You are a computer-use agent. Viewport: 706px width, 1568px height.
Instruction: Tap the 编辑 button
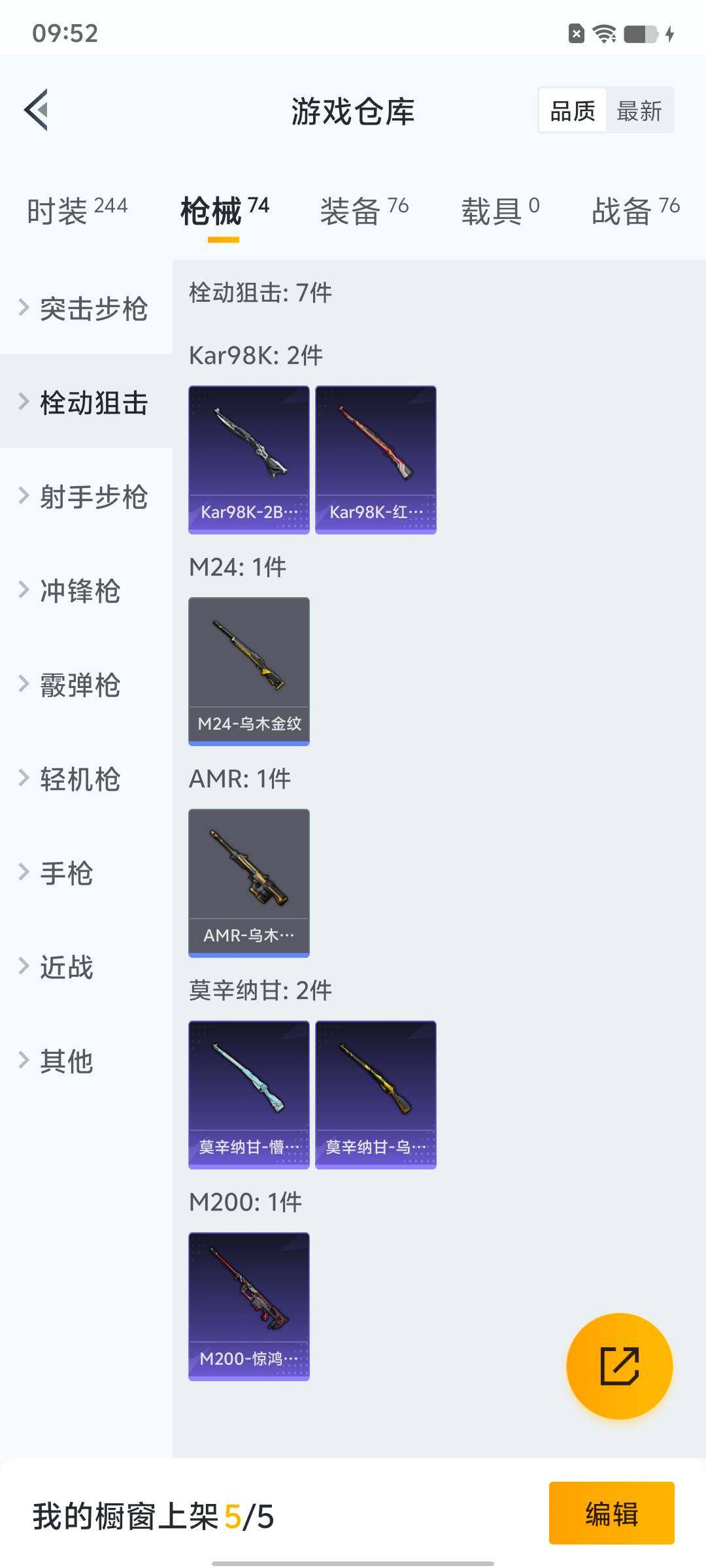coord(611,1513)
